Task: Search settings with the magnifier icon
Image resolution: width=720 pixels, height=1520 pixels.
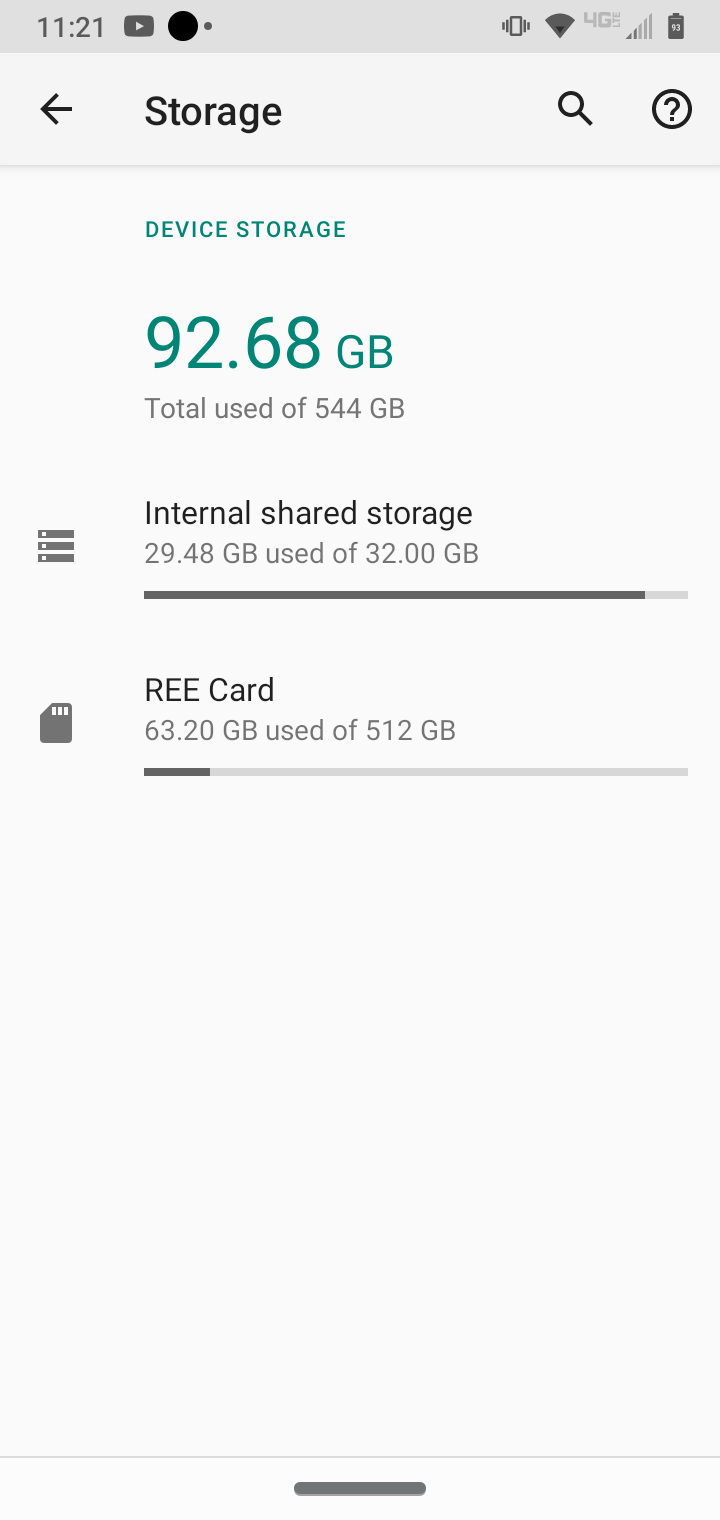Action: pyautogui.click(x=575, y=109)
